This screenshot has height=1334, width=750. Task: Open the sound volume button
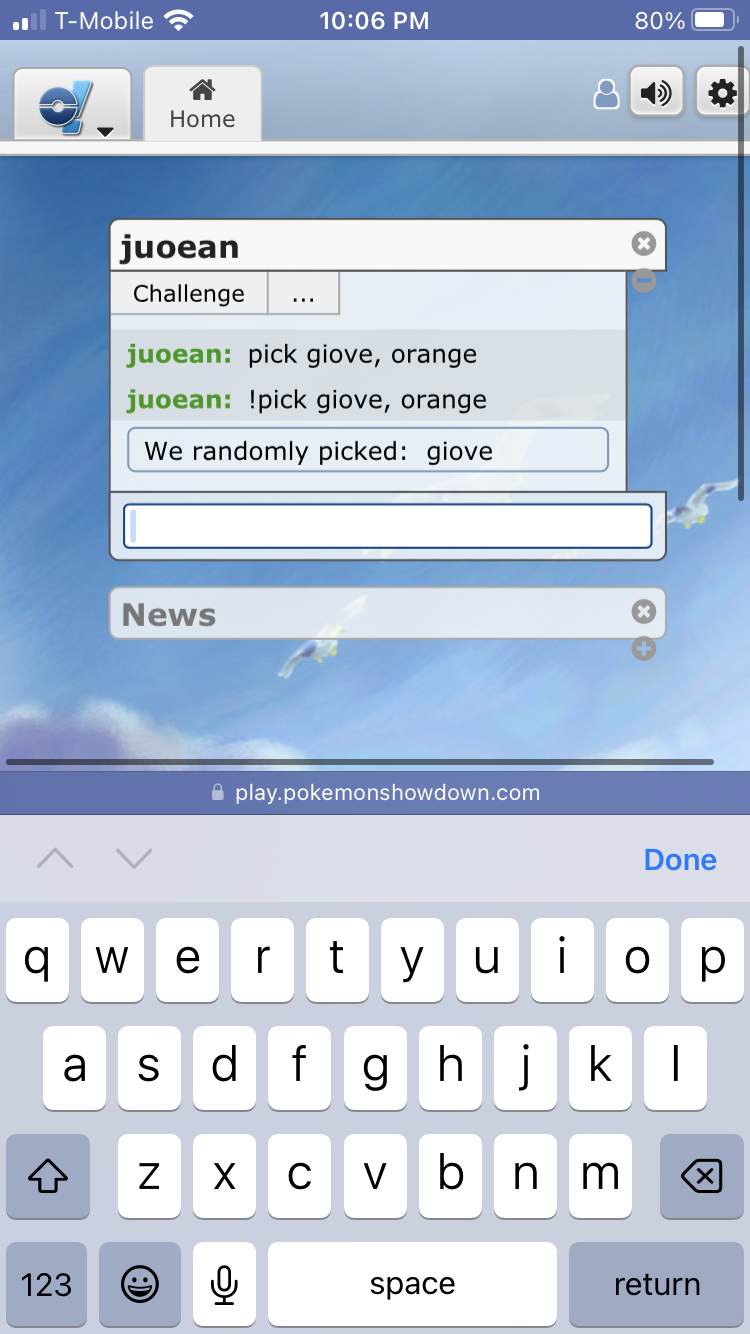point(656,94)
